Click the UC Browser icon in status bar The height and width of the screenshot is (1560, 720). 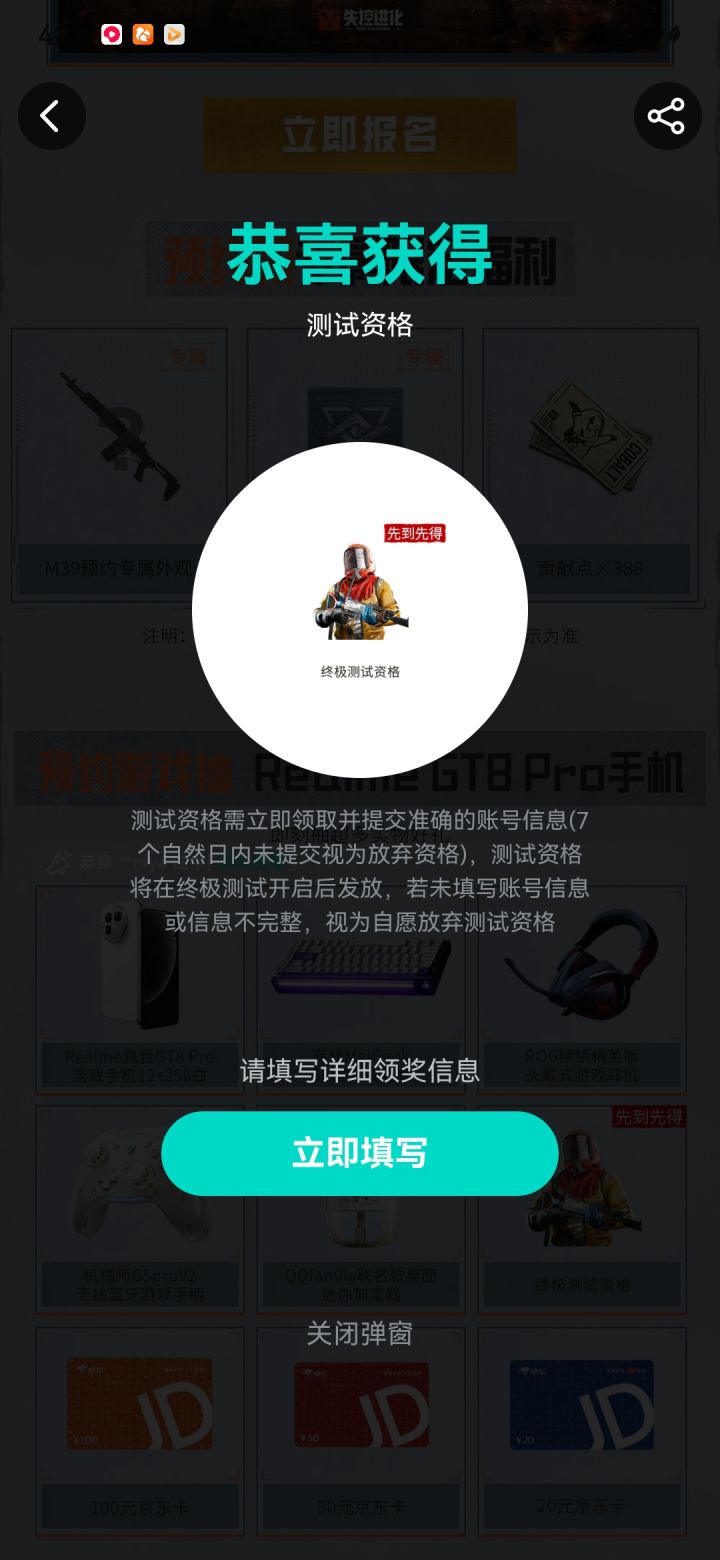point(143,35)
